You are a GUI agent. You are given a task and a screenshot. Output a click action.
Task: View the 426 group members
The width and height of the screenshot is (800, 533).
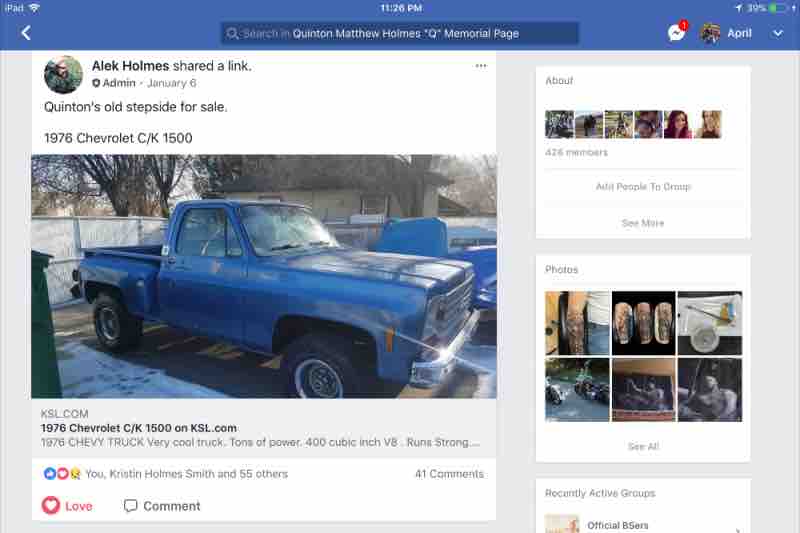coord(576,152)
